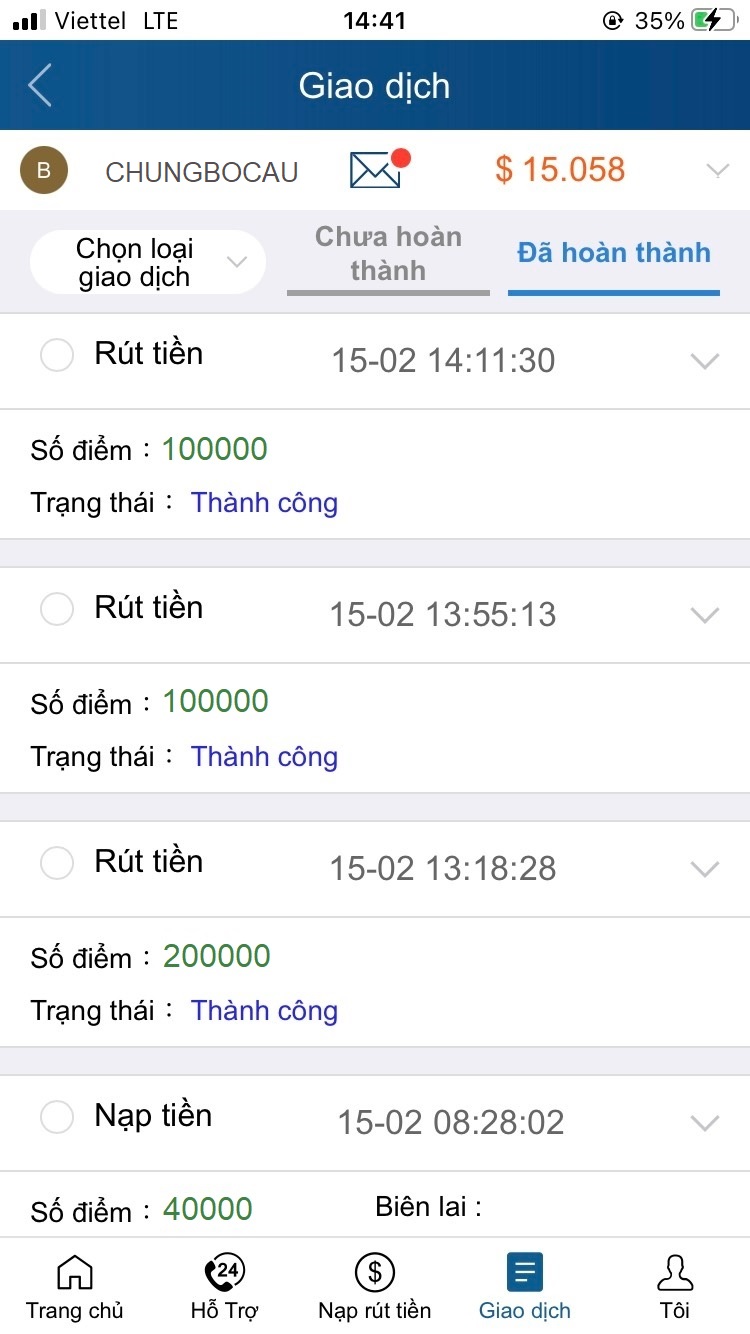Open the mailbox notification icon
Image resolution: width=750 pixels, height=1334 pixels.
click(375, 170)
